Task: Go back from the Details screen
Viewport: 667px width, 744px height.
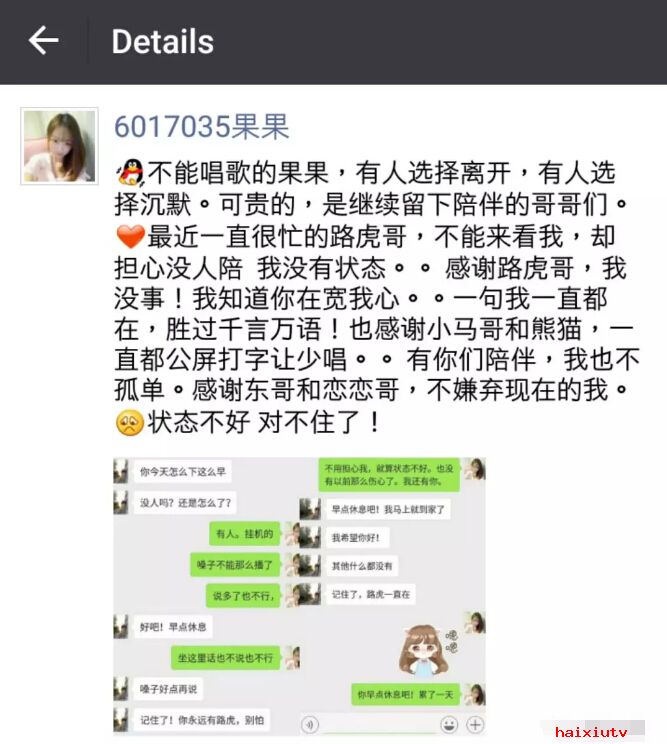Action: [44, 41]
